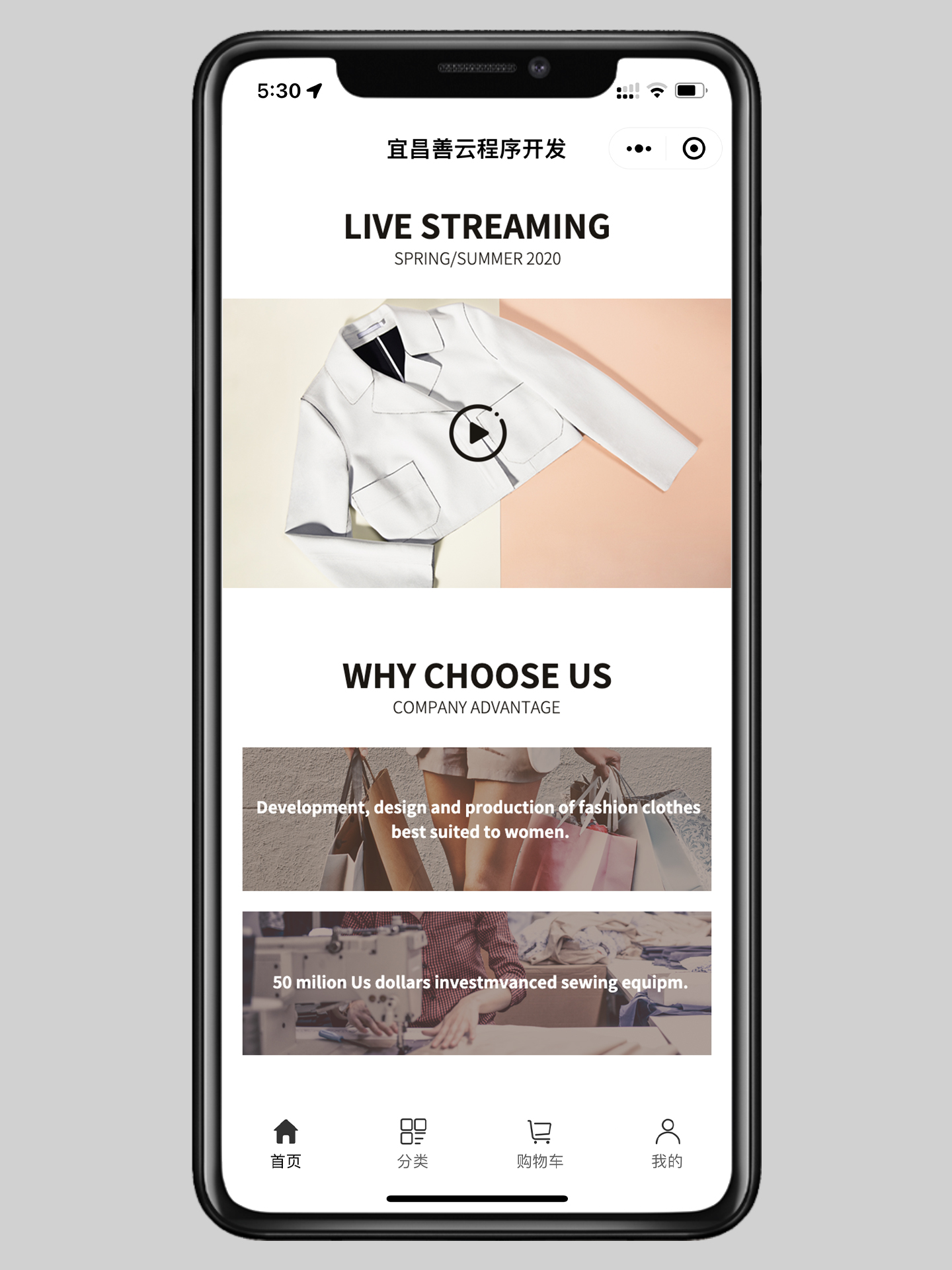Open the mini program more-options menu

tap(639, 149)
